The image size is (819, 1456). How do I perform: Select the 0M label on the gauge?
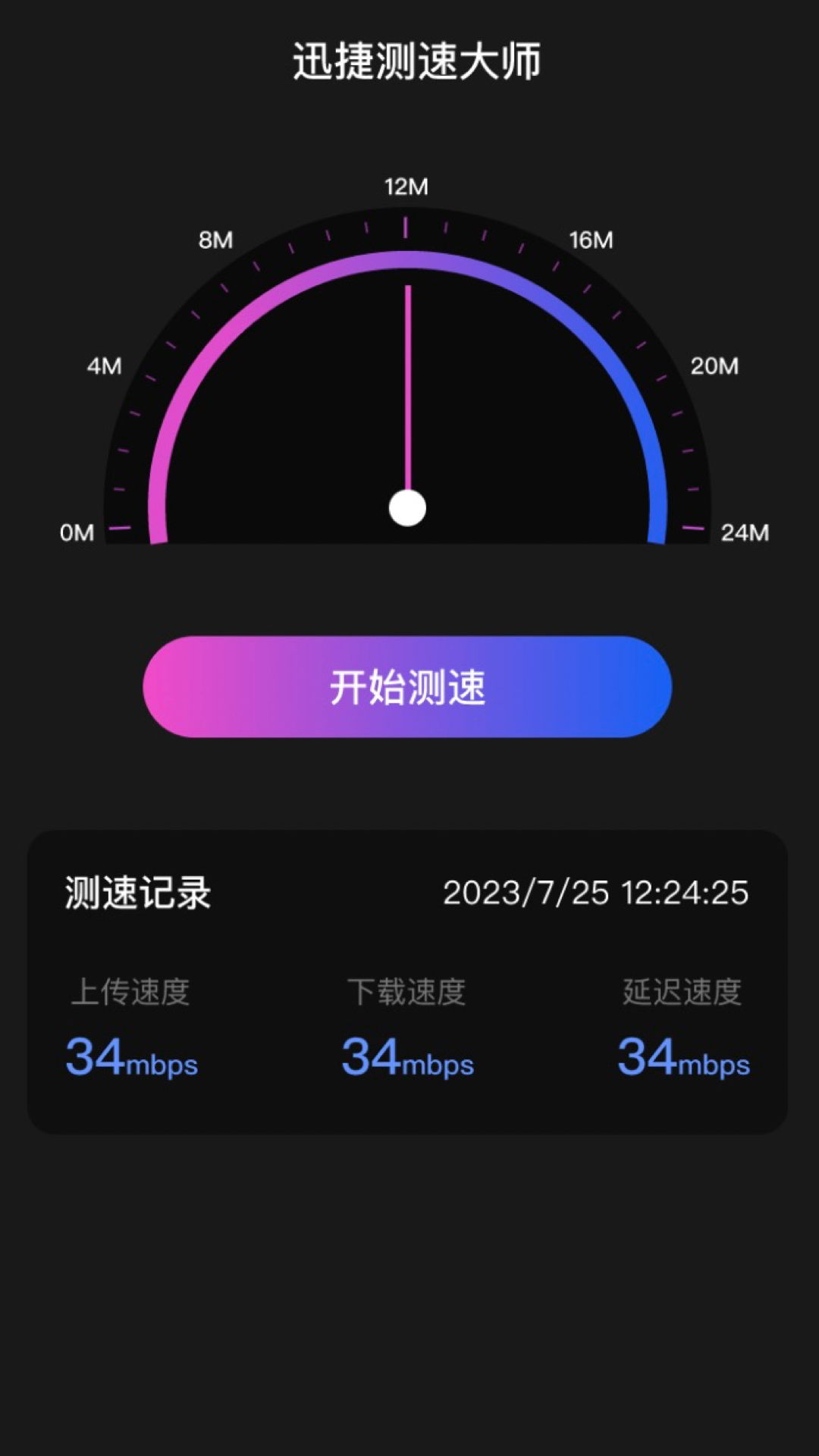coord(78,533)
